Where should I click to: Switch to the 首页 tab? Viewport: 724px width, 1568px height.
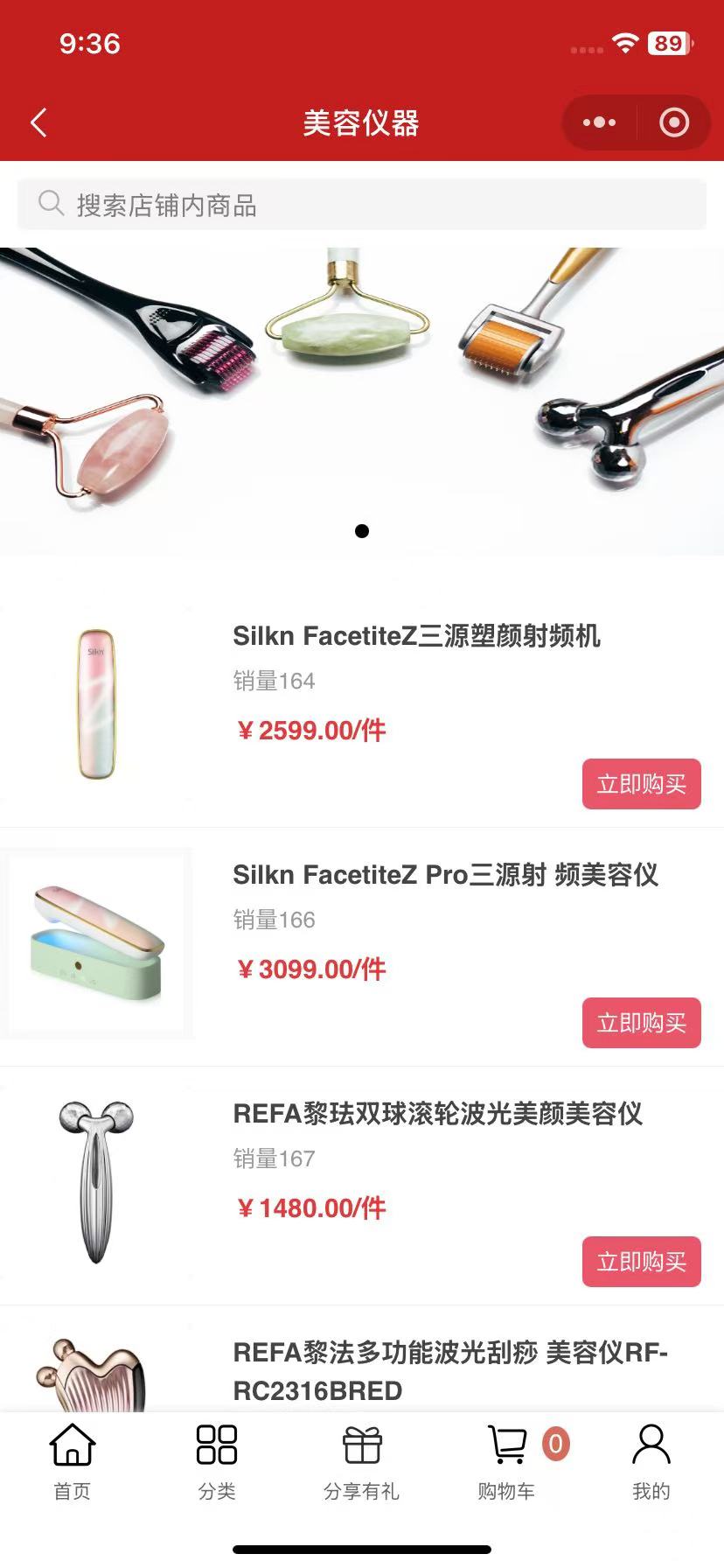(x=73, y=1461)
